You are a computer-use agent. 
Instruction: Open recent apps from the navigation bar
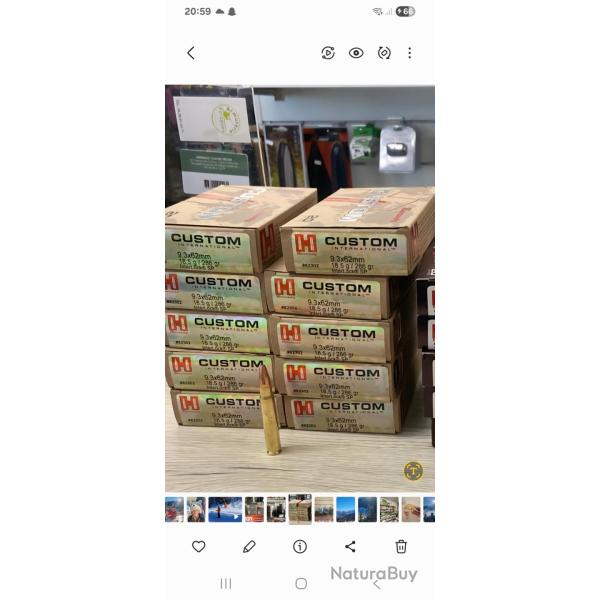[x=226, y=583]
